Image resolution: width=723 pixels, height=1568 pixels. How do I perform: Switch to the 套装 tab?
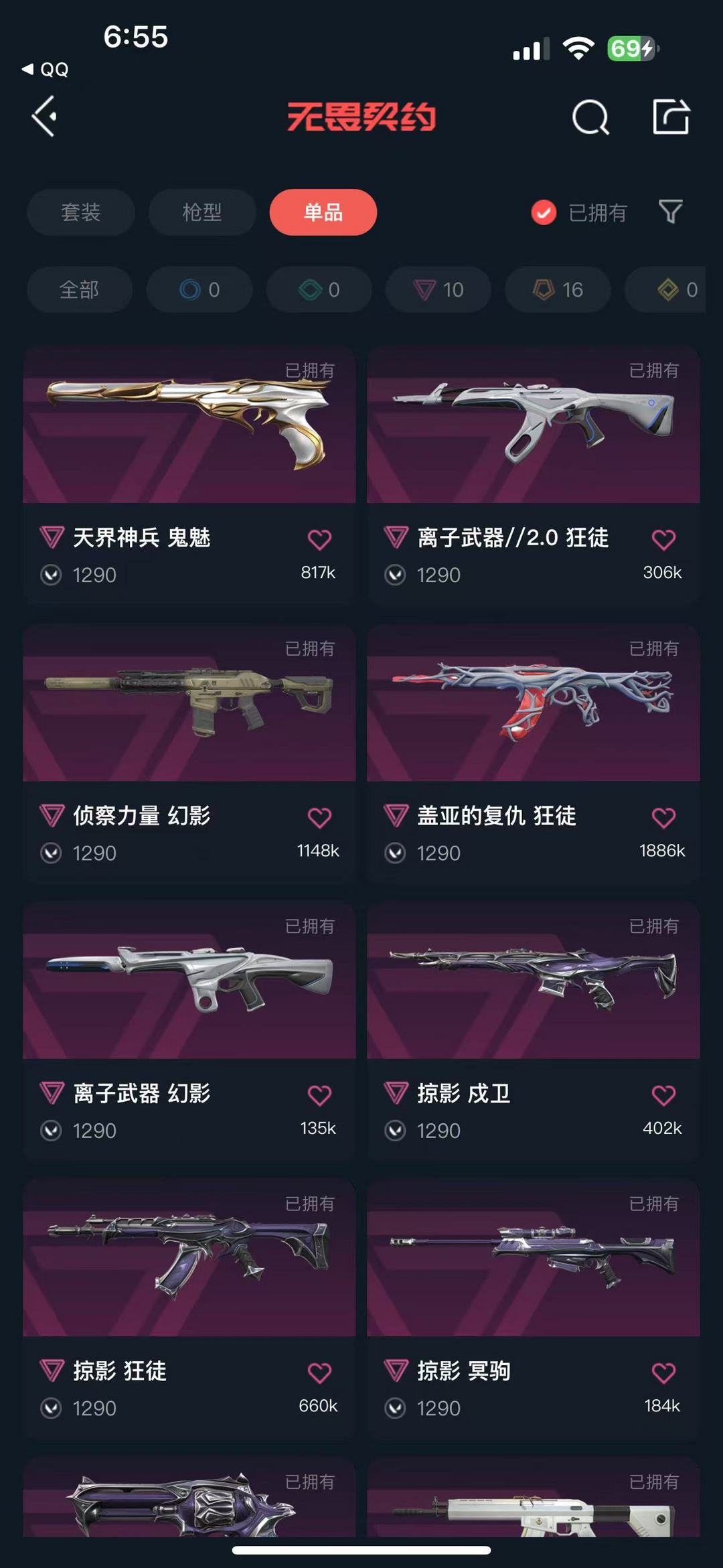coord(80,212)
